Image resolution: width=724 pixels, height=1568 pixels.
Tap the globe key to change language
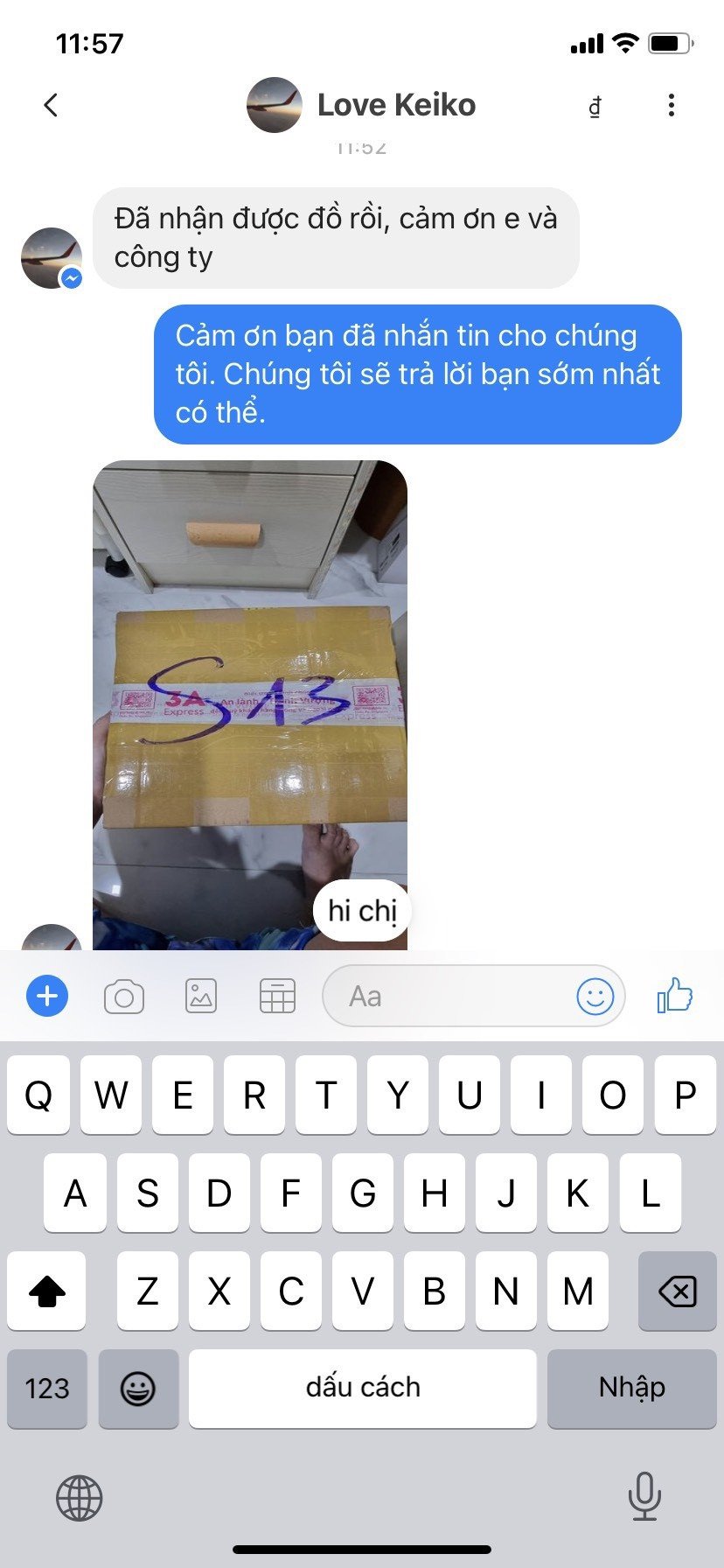(80, 1497)
